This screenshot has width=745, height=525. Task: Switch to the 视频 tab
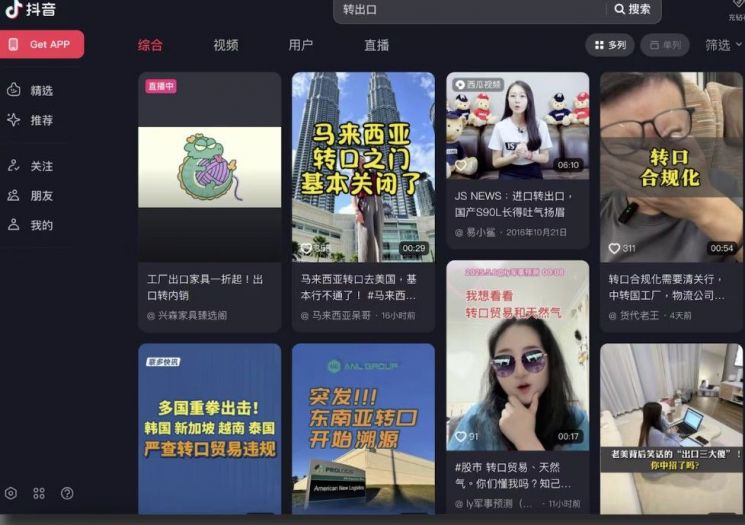click(226, 45)
